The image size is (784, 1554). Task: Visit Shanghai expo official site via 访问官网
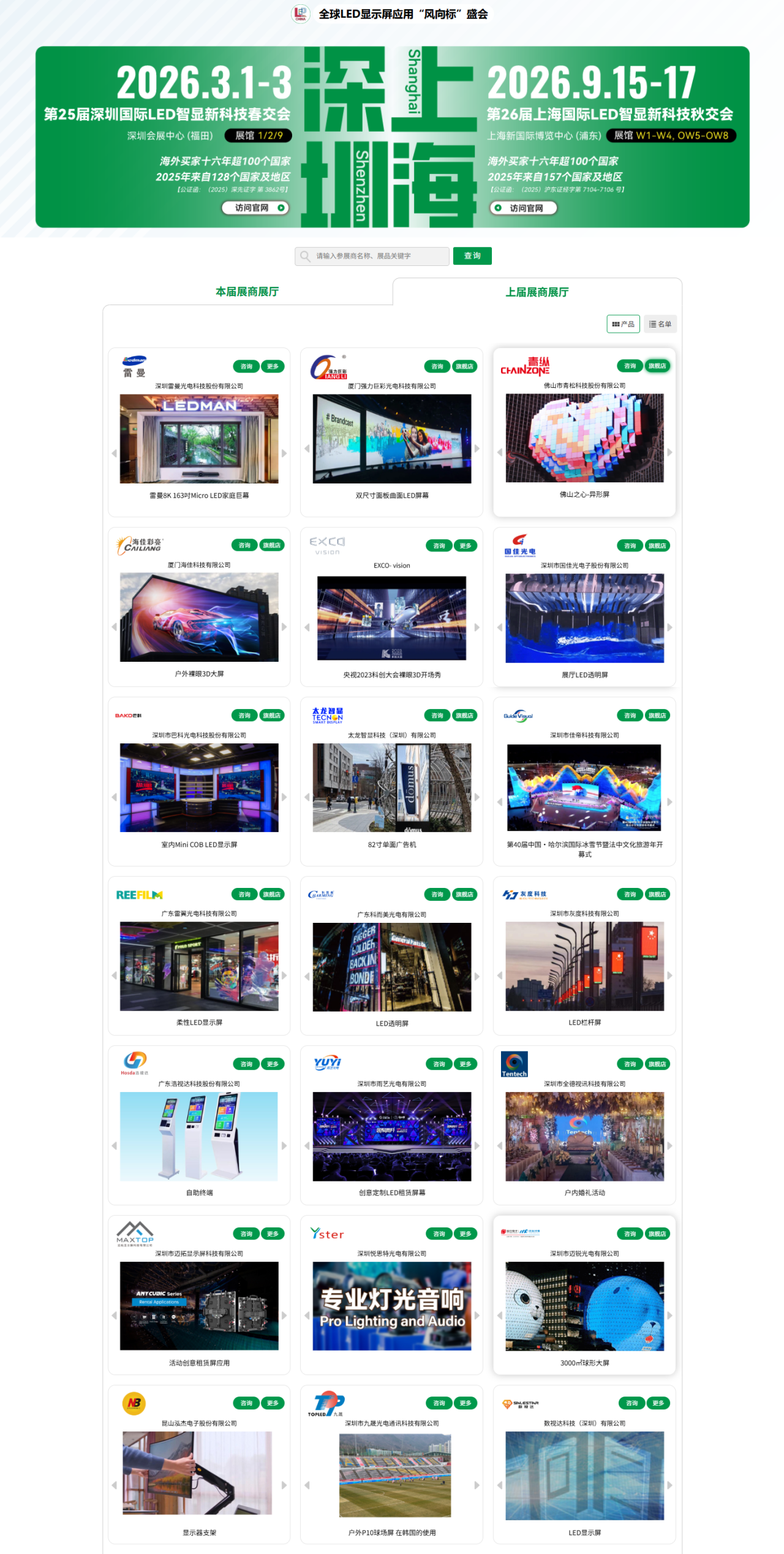[524, 208]
